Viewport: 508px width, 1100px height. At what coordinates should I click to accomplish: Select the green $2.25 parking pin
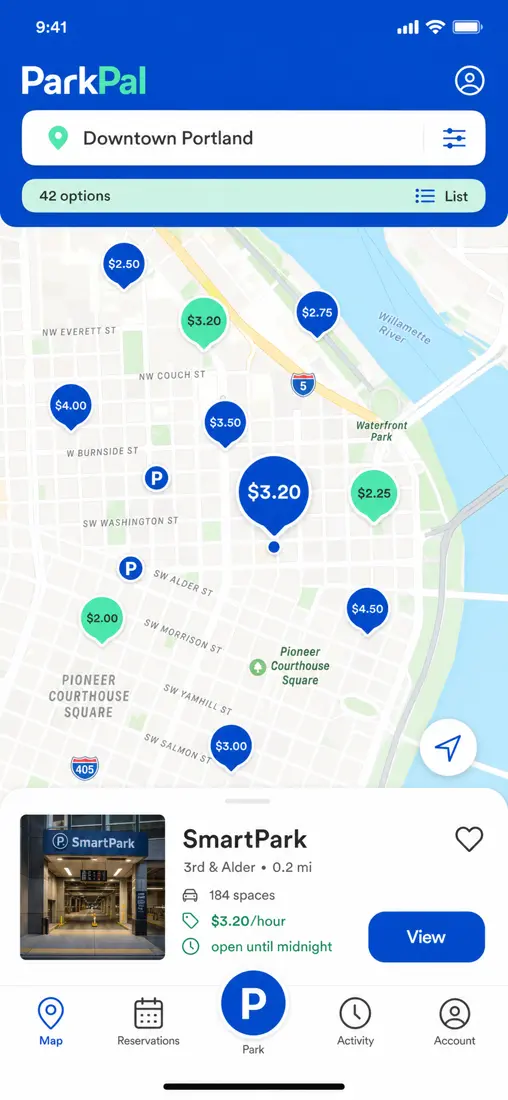click(374, 495)
